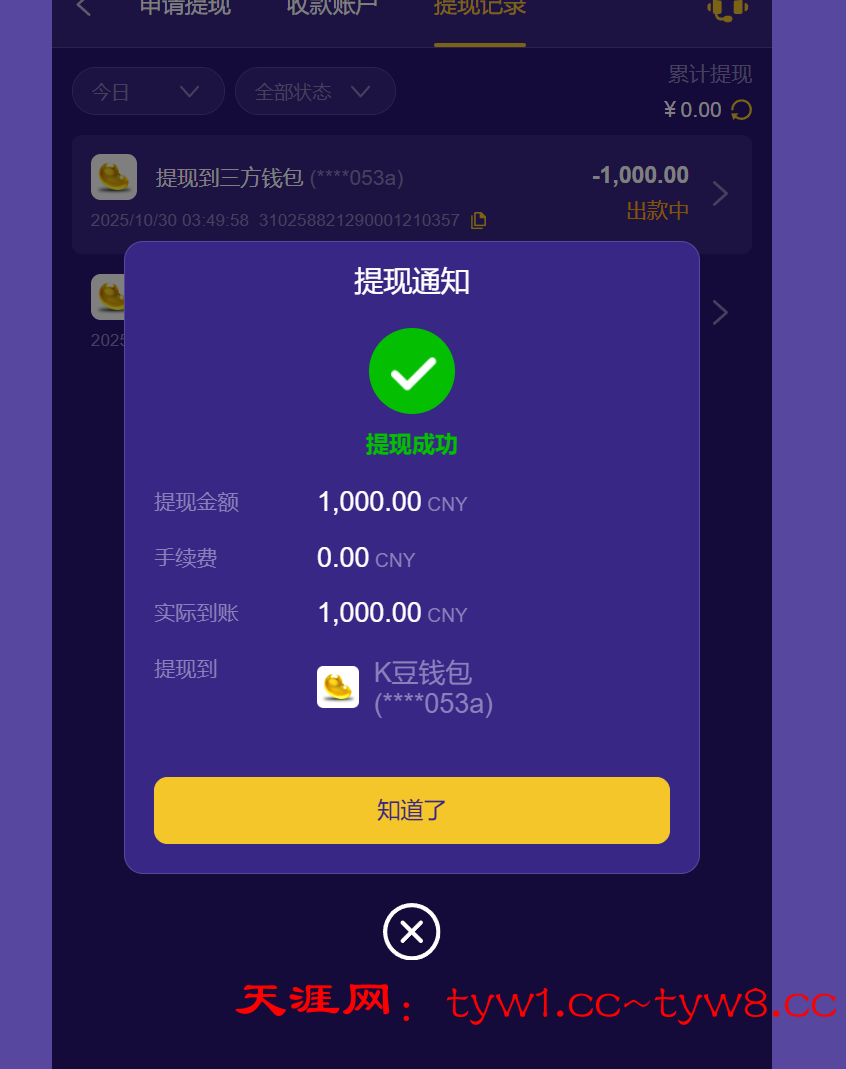The image size is (846, 1069).
Task: Expand the 今日 date dropdown
Action: pyautogui.click(x=148, y=92)
